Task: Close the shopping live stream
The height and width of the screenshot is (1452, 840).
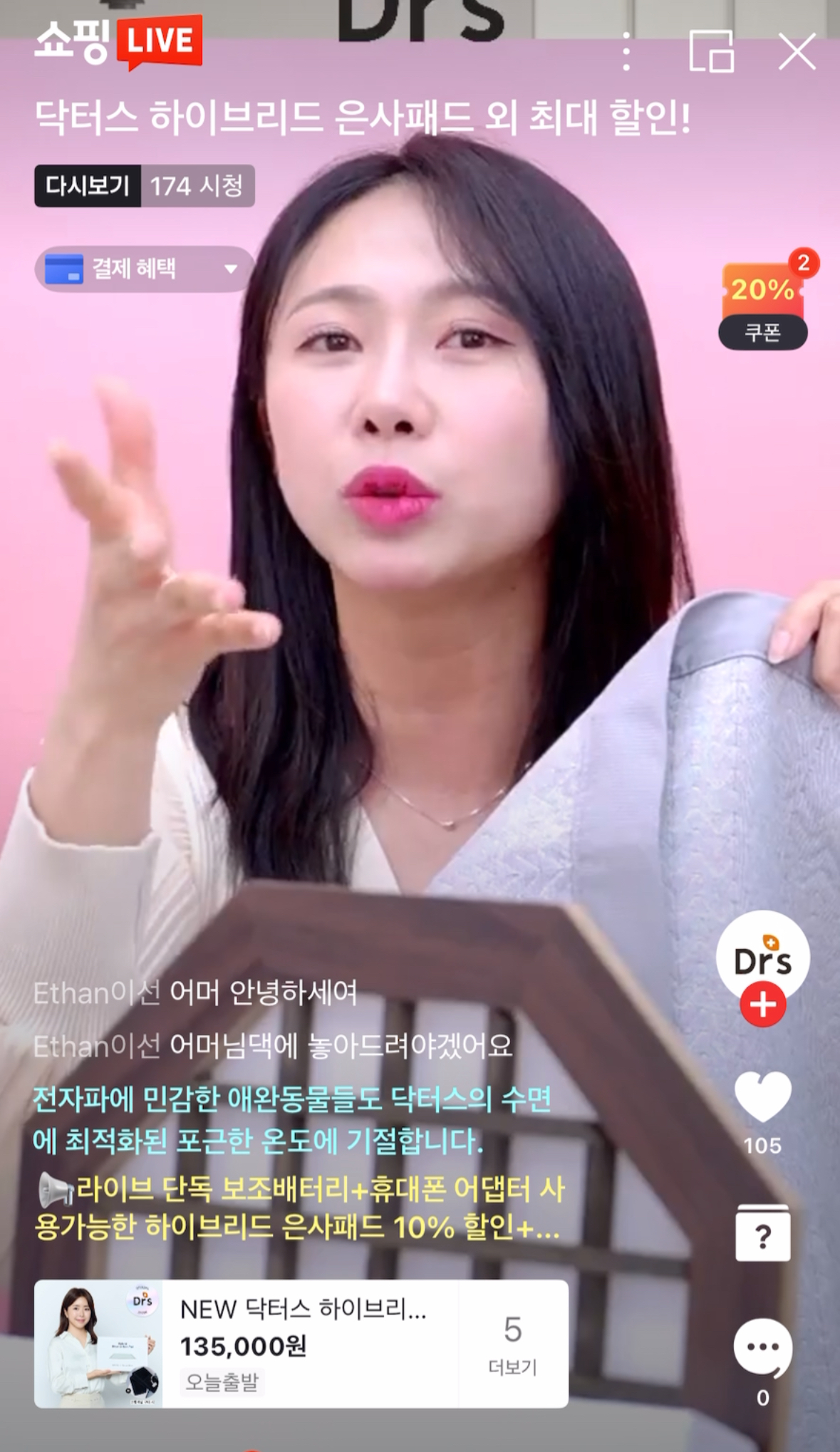Action: coord(797,52)
